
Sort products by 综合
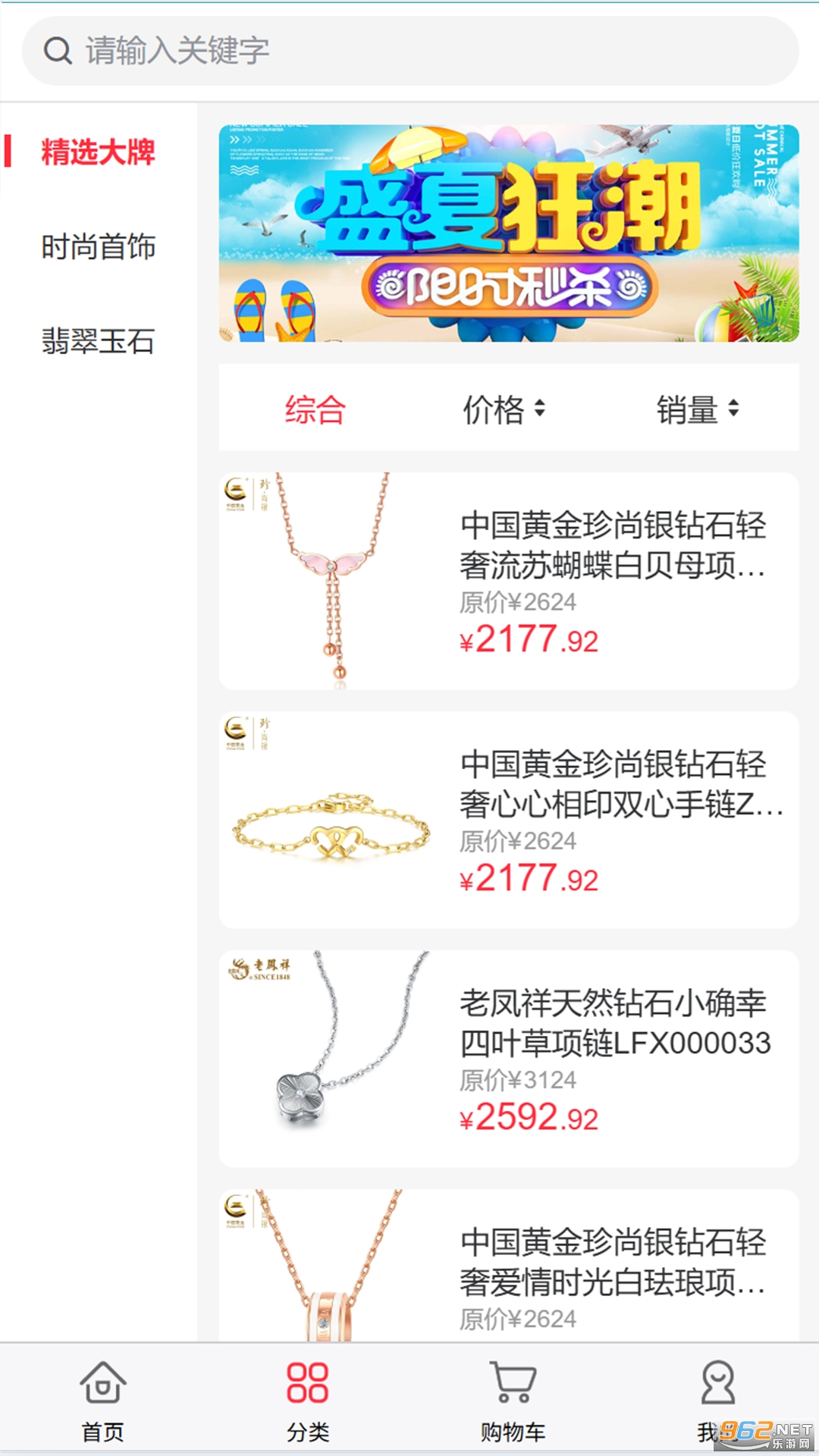[x=315, y=409]
